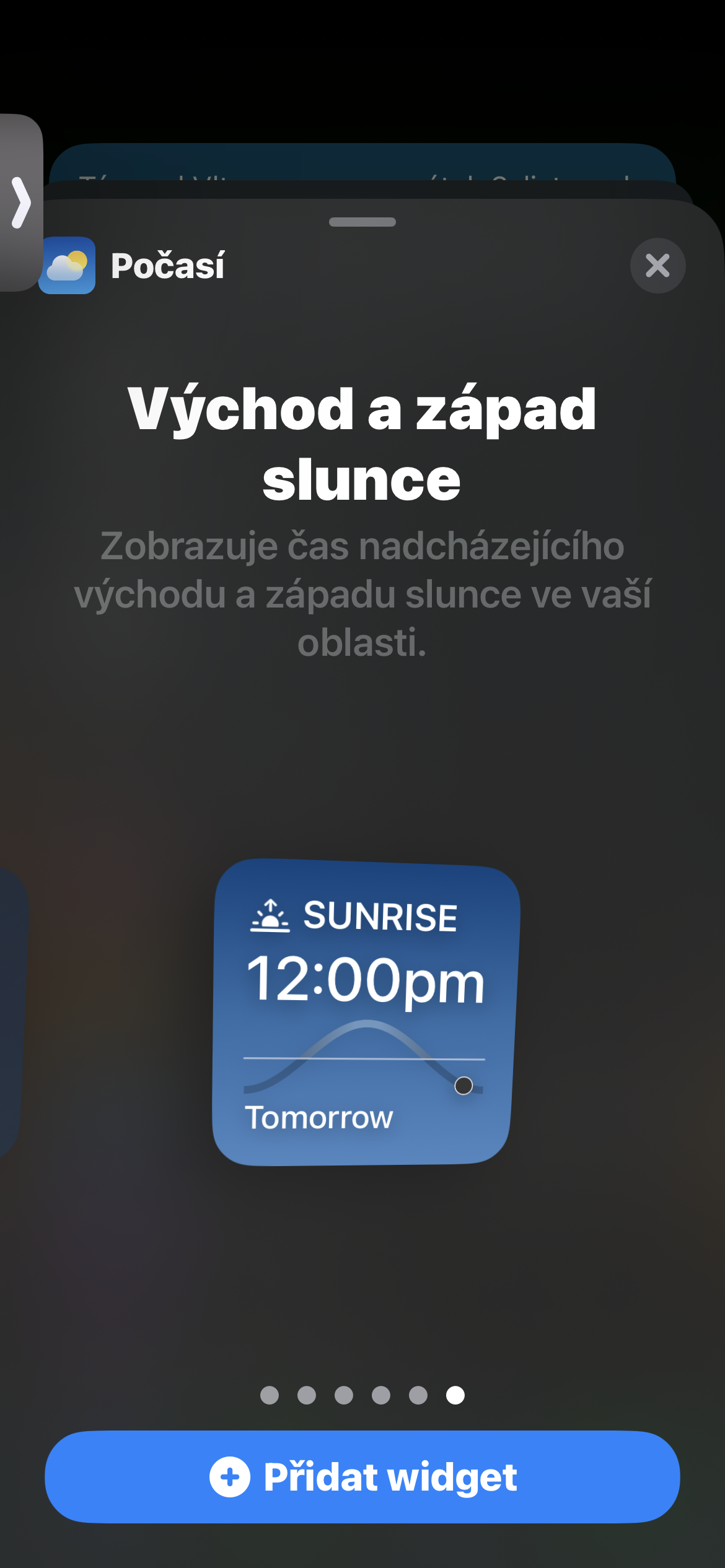The image size is (725, 1568).
Task: Tap the page indicator dots
Action: pos(362,1395)
